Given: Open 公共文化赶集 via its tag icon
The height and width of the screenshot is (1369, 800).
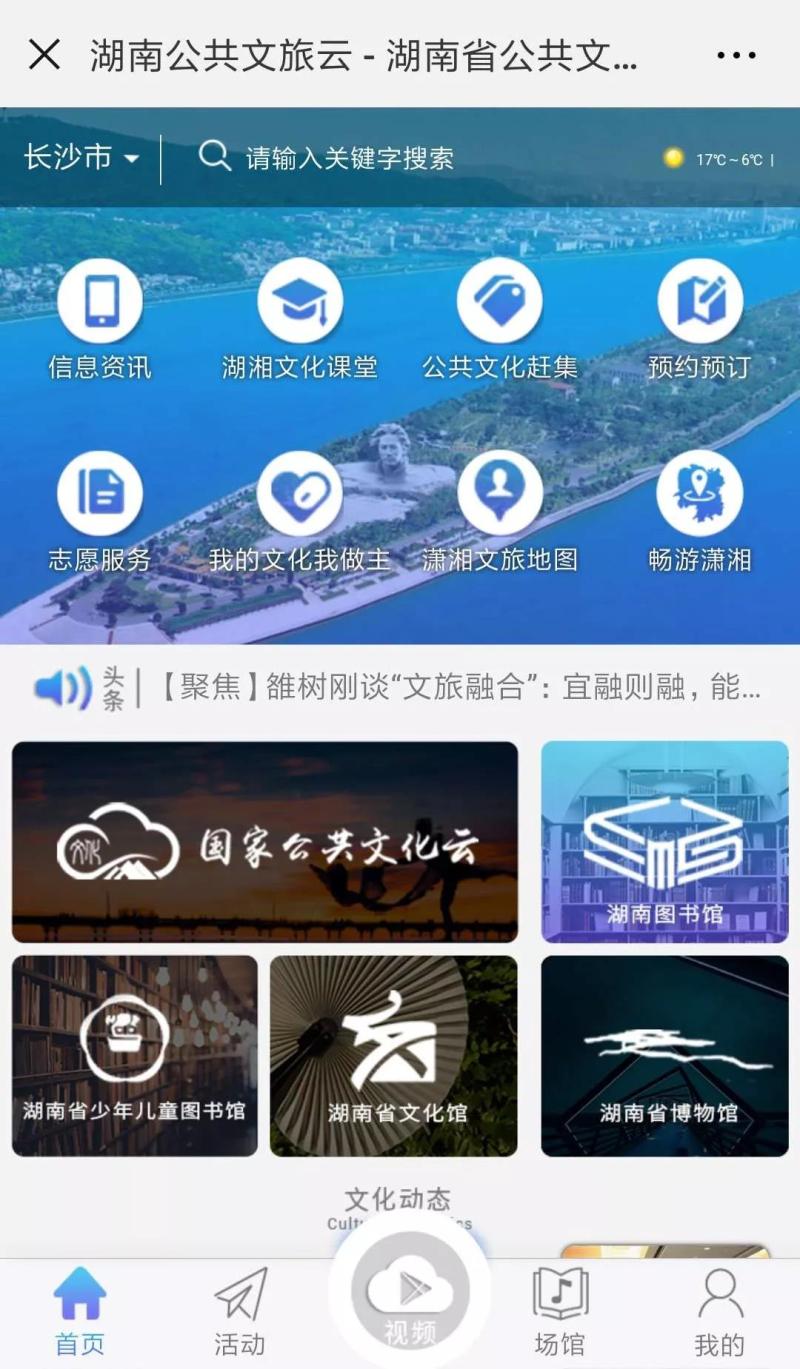Looking at the screenshot, I should 500,300.
